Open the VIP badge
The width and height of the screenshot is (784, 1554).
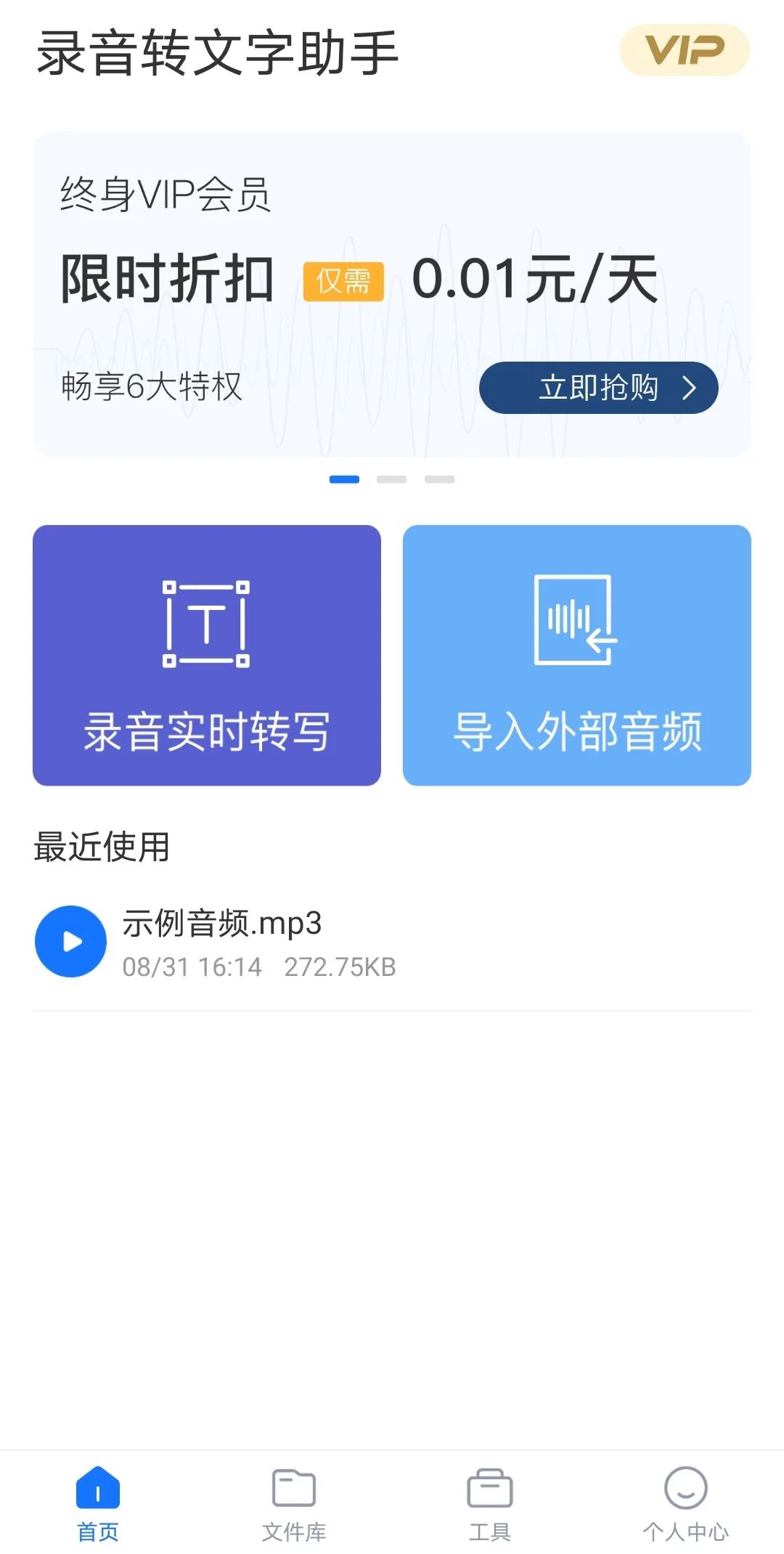click(684, 50)
